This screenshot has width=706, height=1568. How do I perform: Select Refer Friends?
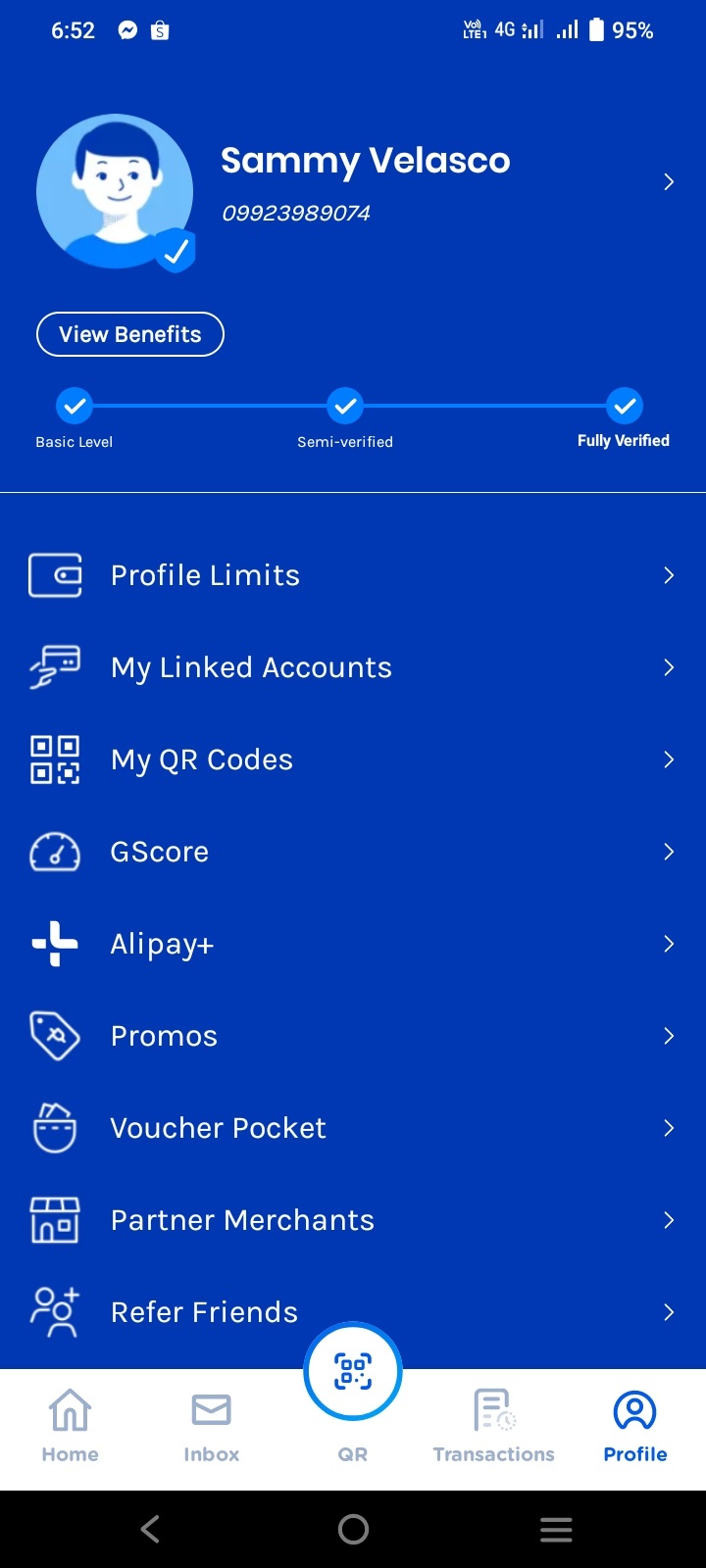204,1312
